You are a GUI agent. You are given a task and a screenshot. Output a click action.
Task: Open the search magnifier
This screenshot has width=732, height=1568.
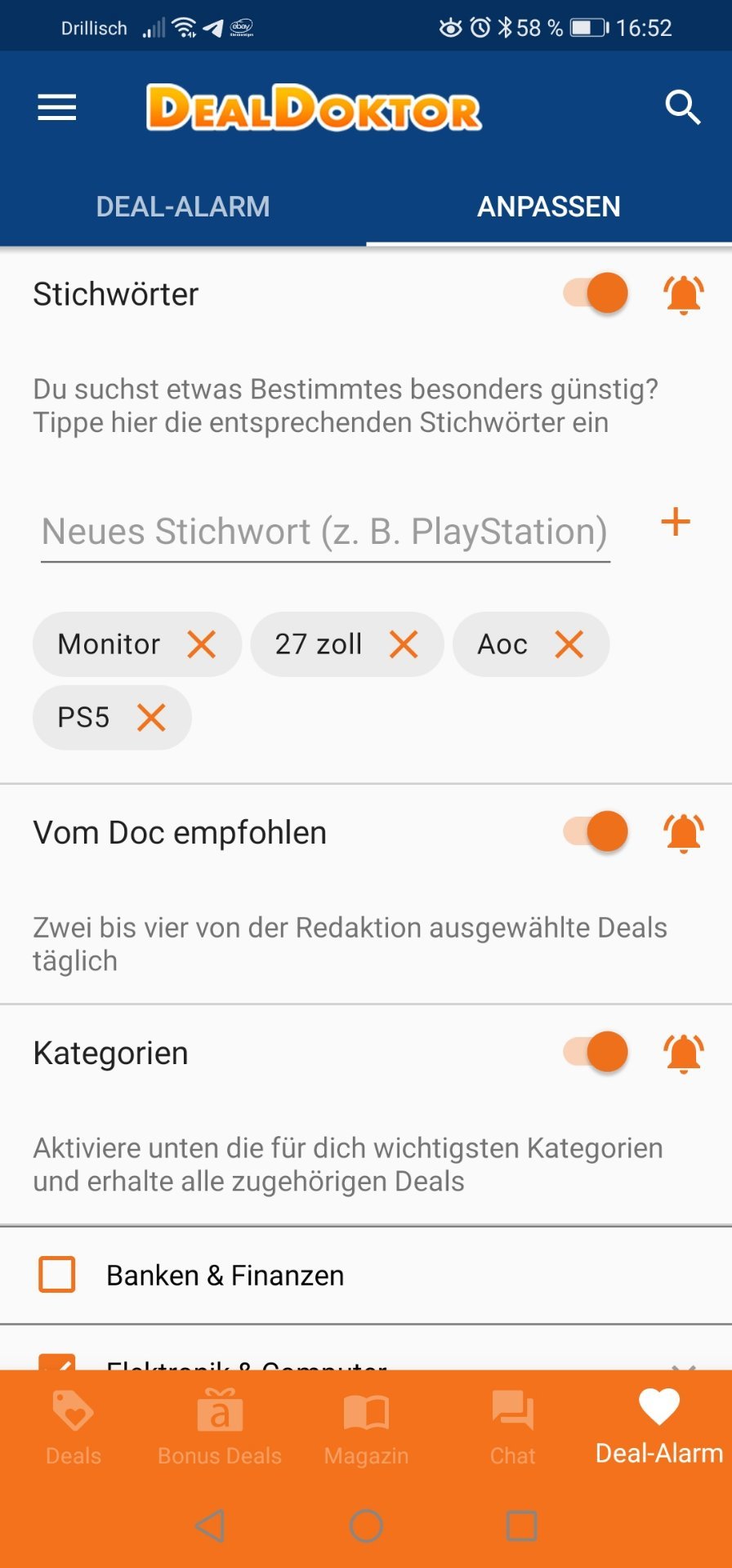[682, 107]
